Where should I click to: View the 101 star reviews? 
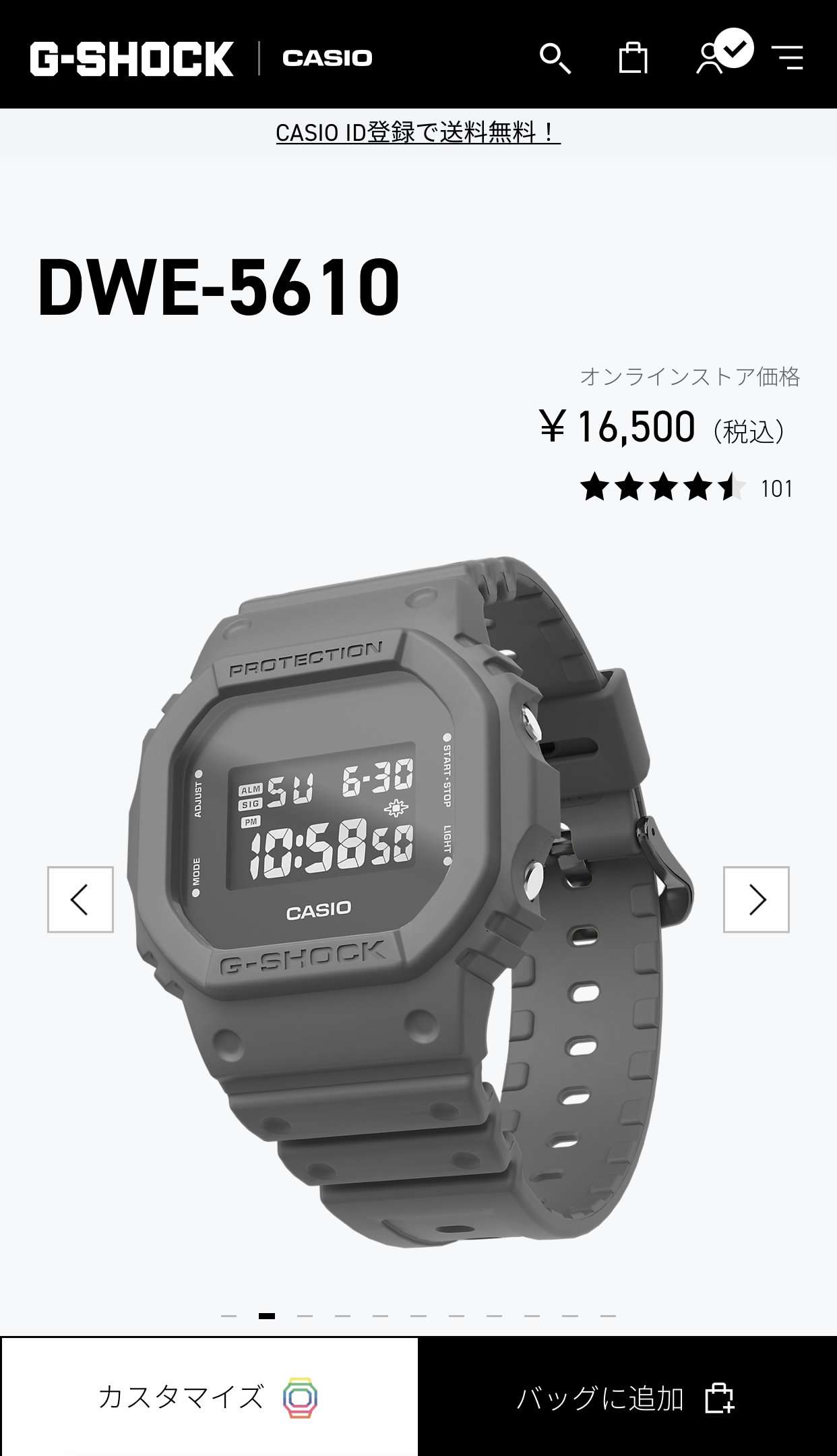pos(686,488)
